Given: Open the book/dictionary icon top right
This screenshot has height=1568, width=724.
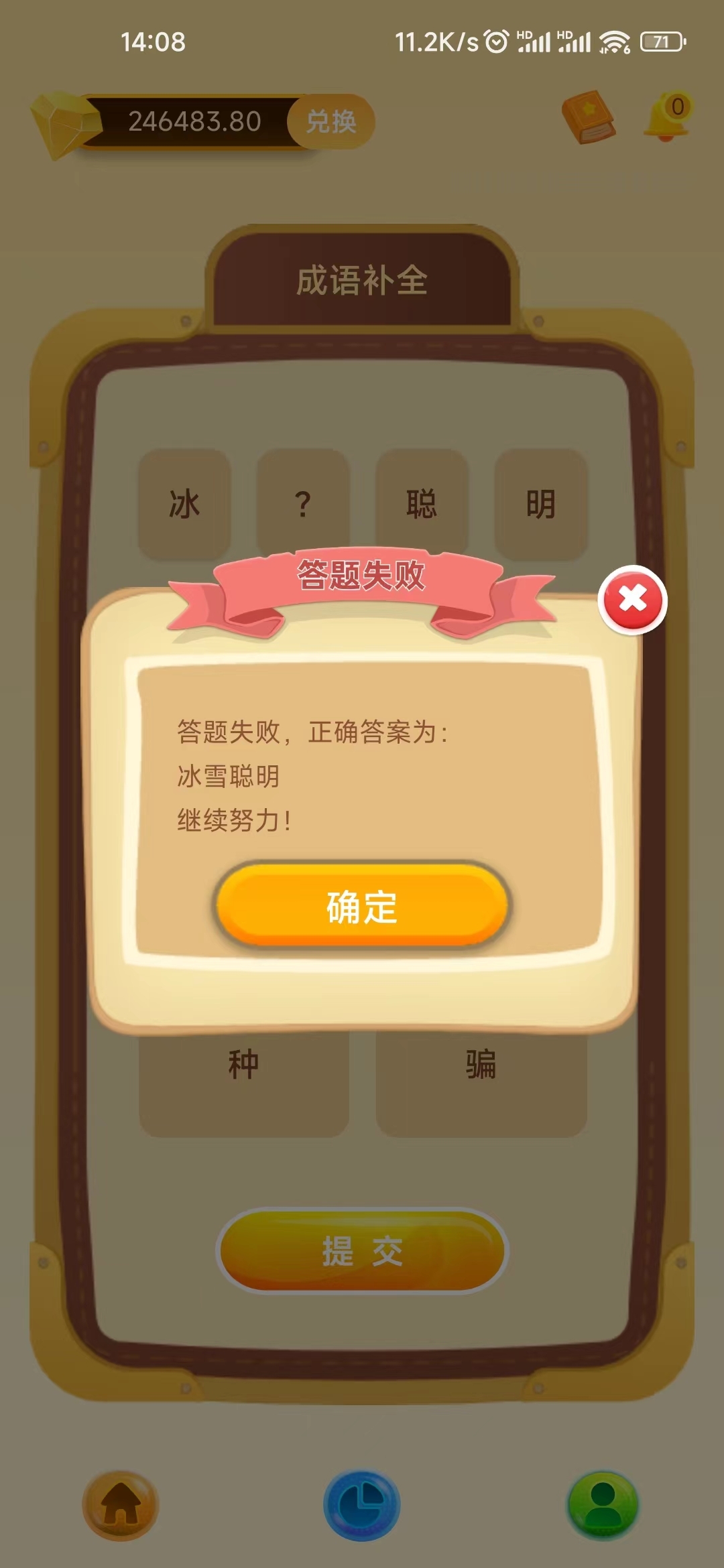Looking at the screenshot, I should 589,117.
